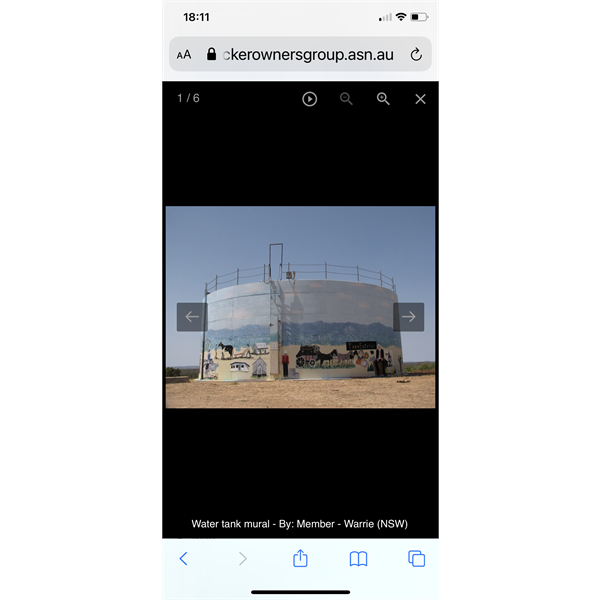The height and width of the screenshot is (600, 600).
Task: Go to the previous photo
Action: pyautogui.click(x=192, y=317)
